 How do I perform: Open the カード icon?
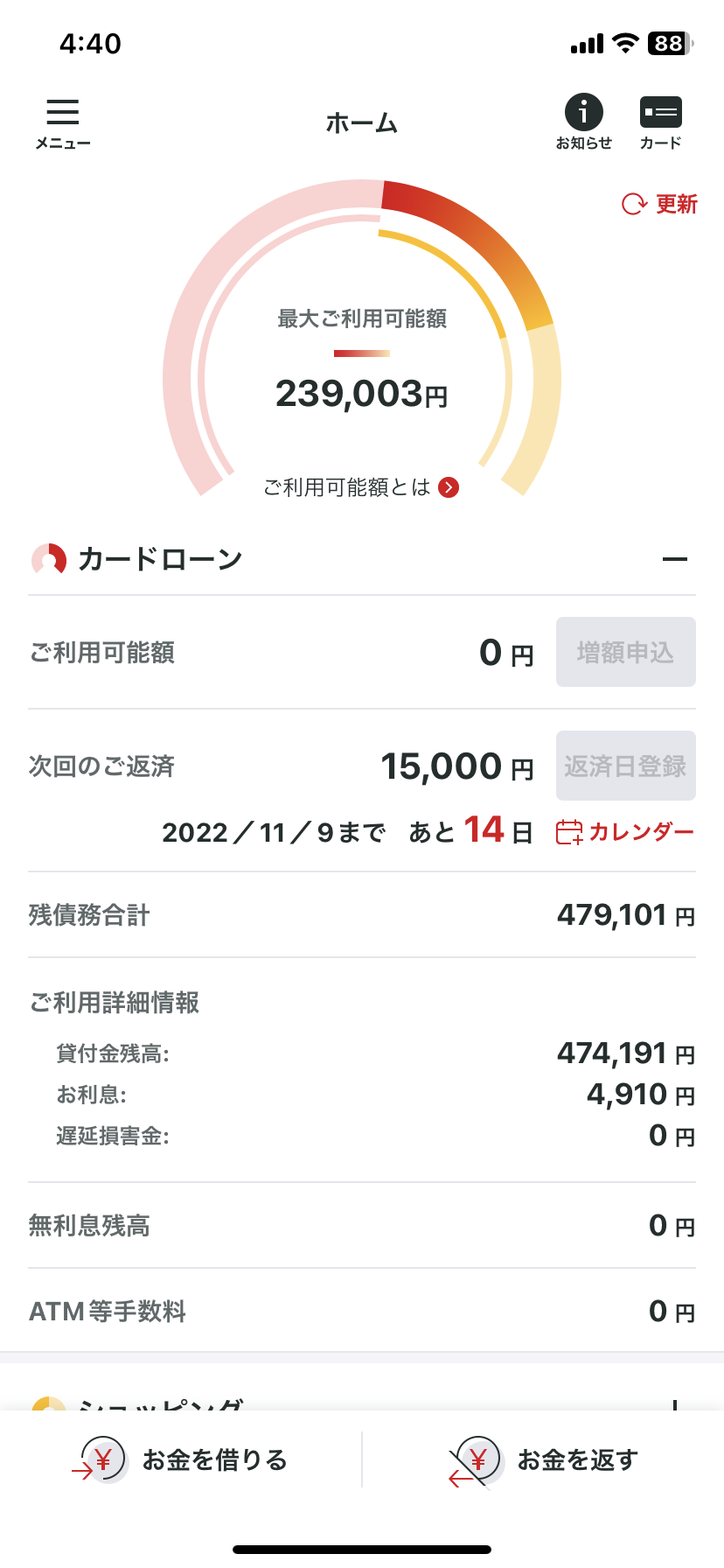(661, 122)
